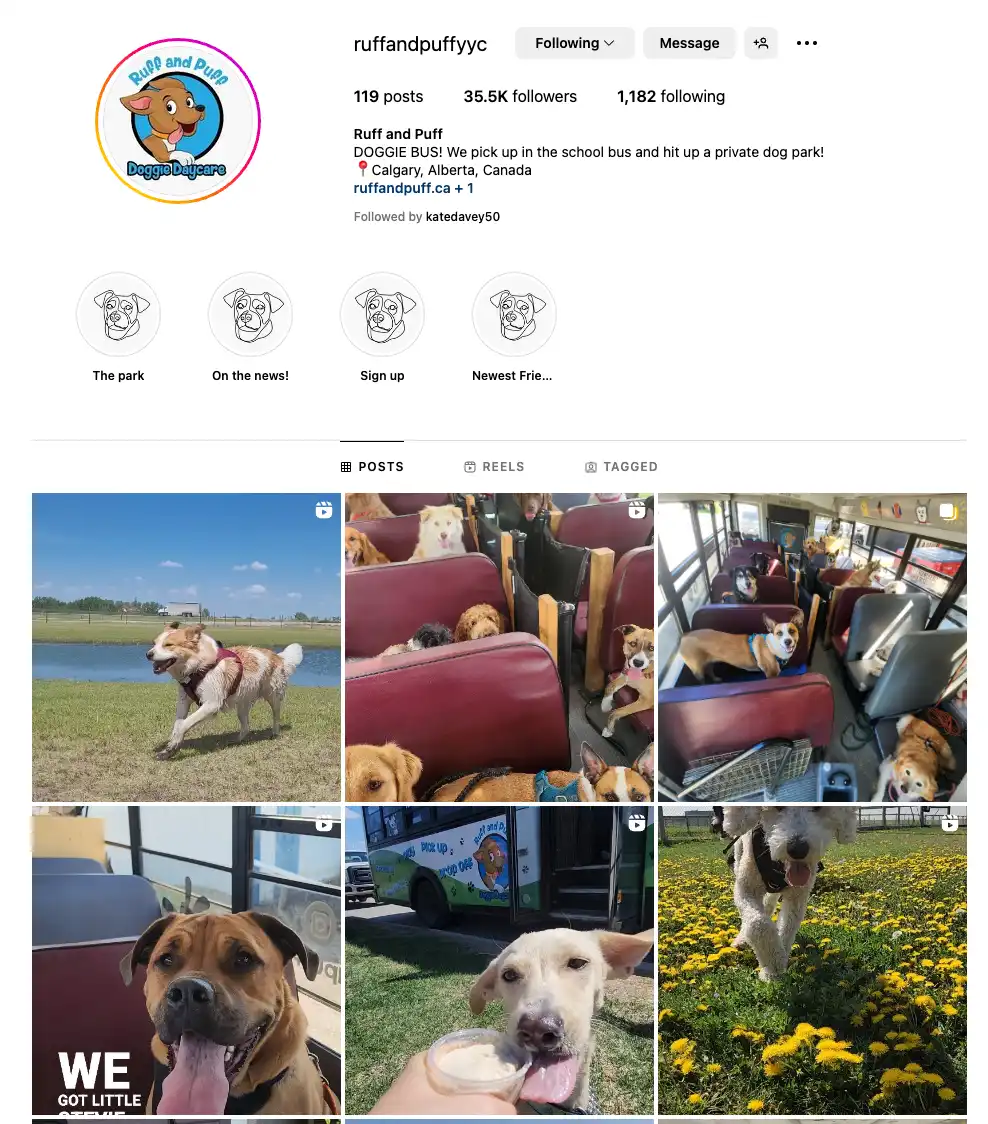The image size is (988, 1124).
Task: Message ruffandpuffyyc
Action: tap(689, 43)
